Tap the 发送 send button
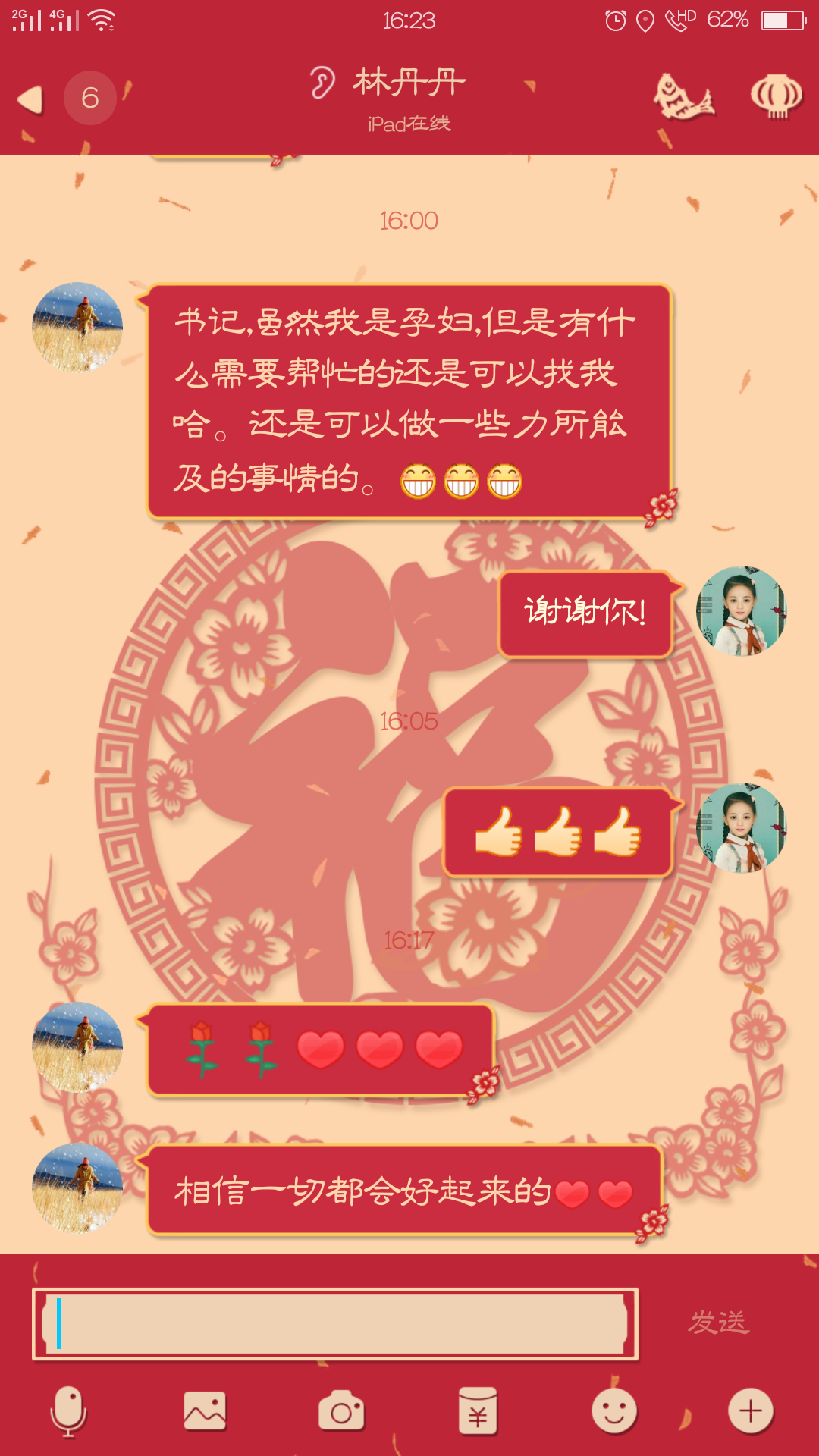 click(x=718, y=1323)
